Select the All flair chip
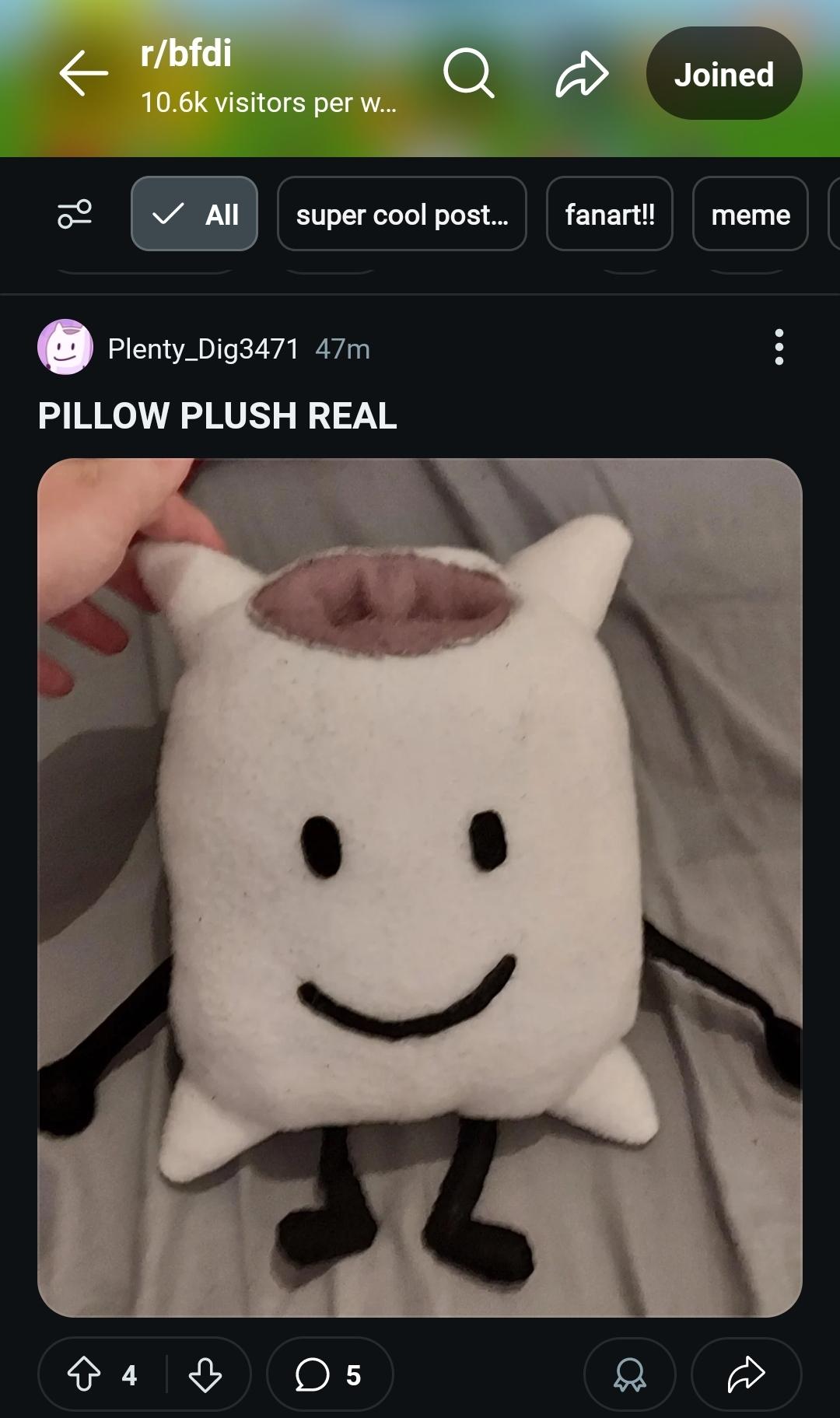 (194, 214)
